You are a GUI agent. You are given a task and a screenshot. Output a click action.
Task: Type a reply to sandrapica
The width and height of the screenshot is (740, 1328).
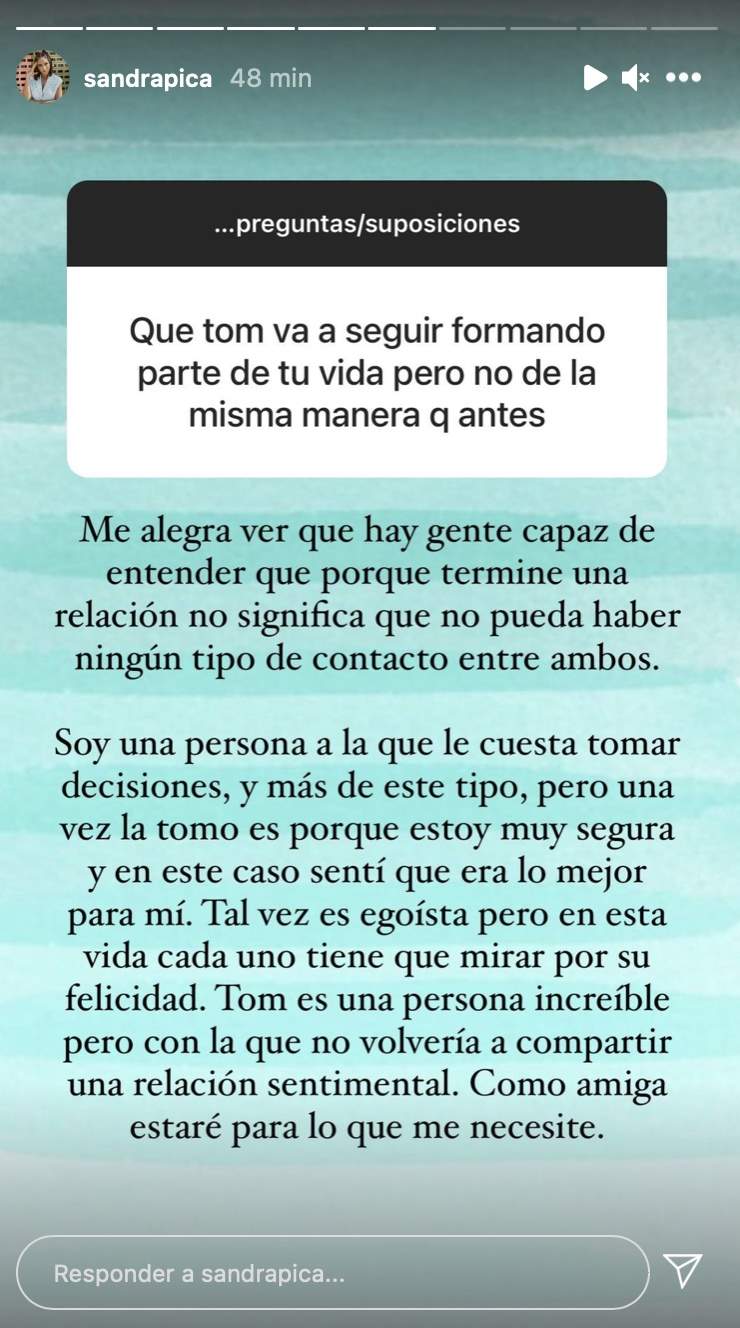(330, 1273)
